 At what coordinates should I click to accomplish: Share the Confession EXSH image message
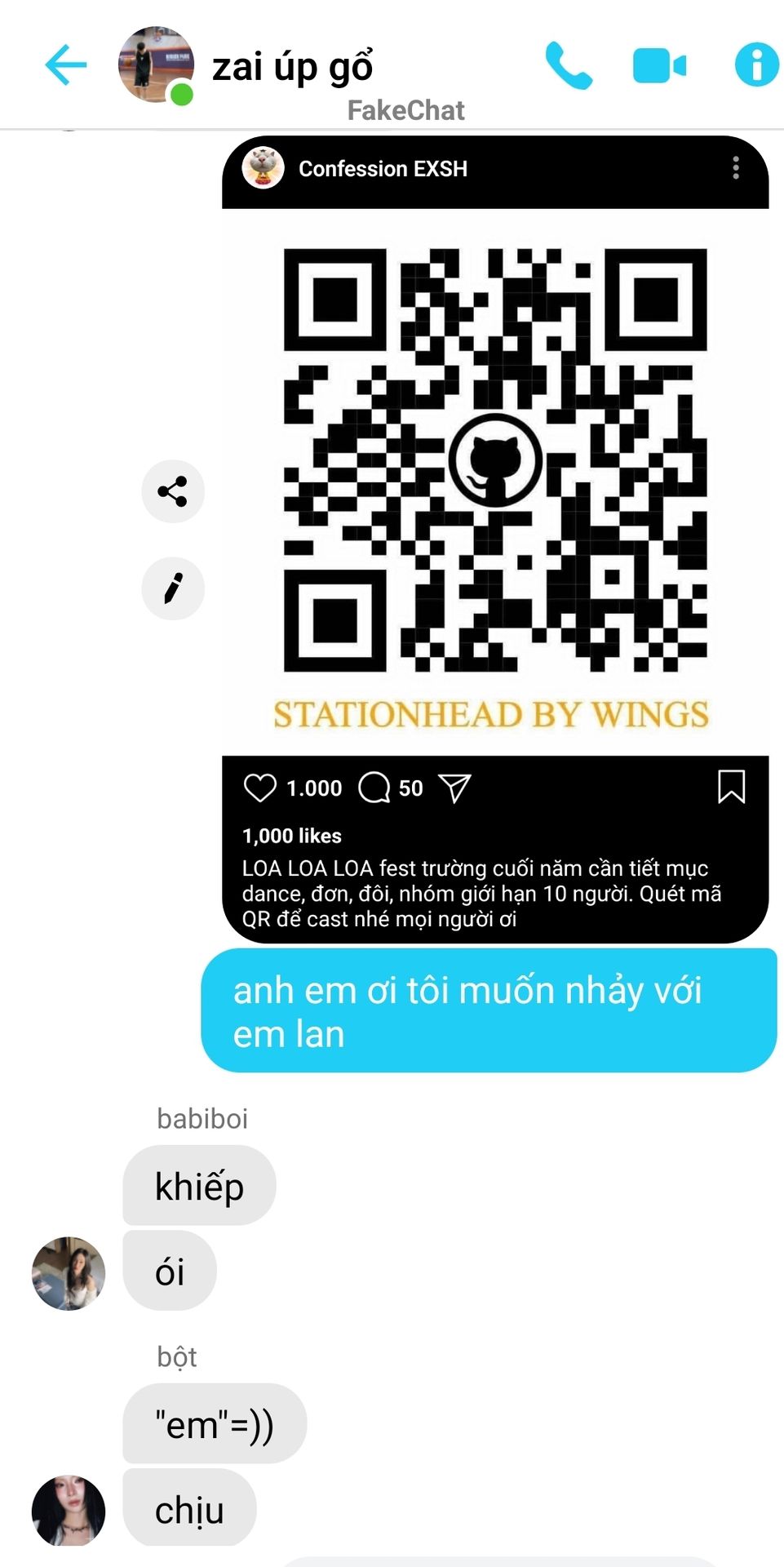tap(173, 491)
